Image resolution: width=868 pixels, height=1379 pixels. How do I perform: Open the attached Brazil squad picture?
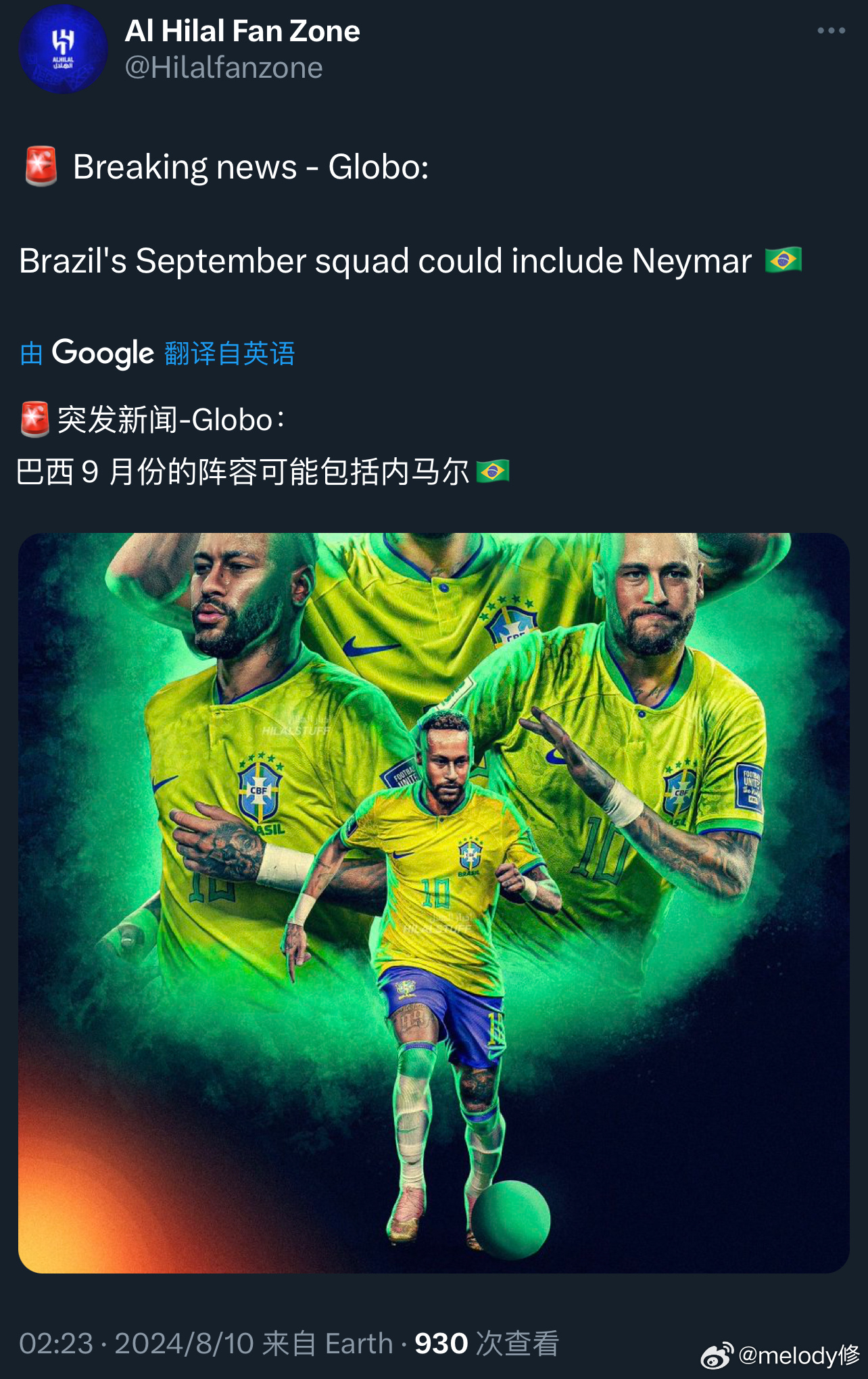[433, 902]
